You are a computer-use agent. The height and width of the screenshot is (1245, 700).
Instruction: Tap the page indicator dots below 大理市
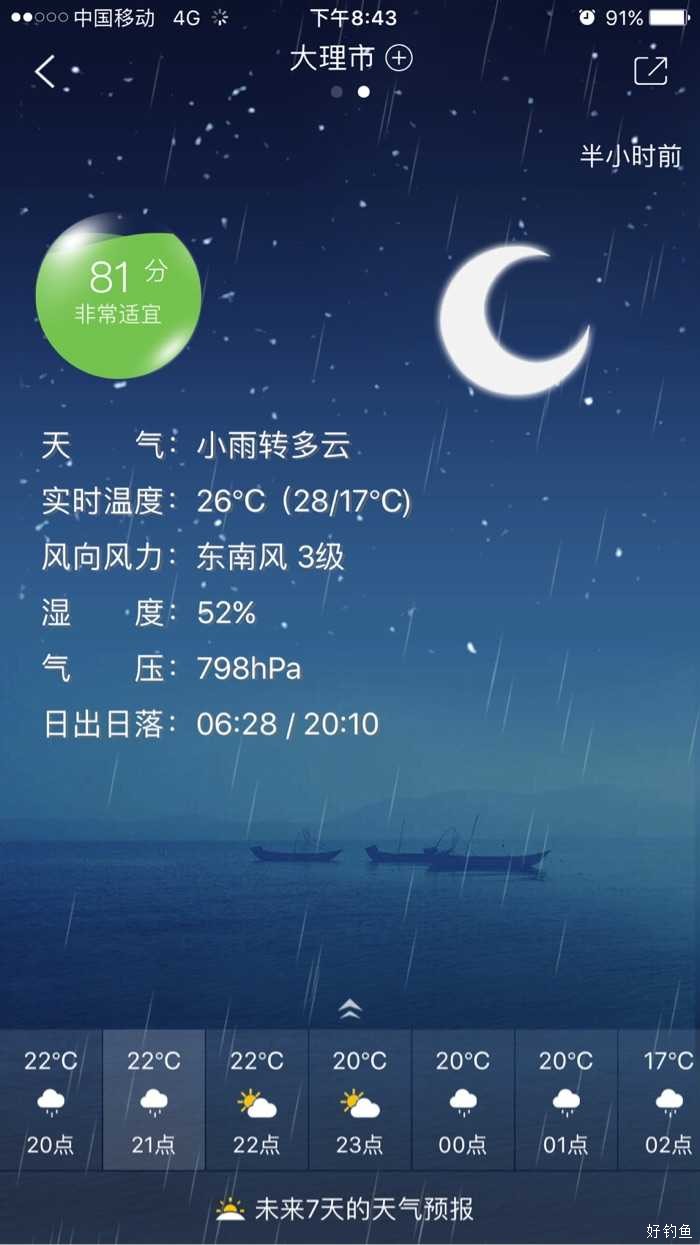350,91
